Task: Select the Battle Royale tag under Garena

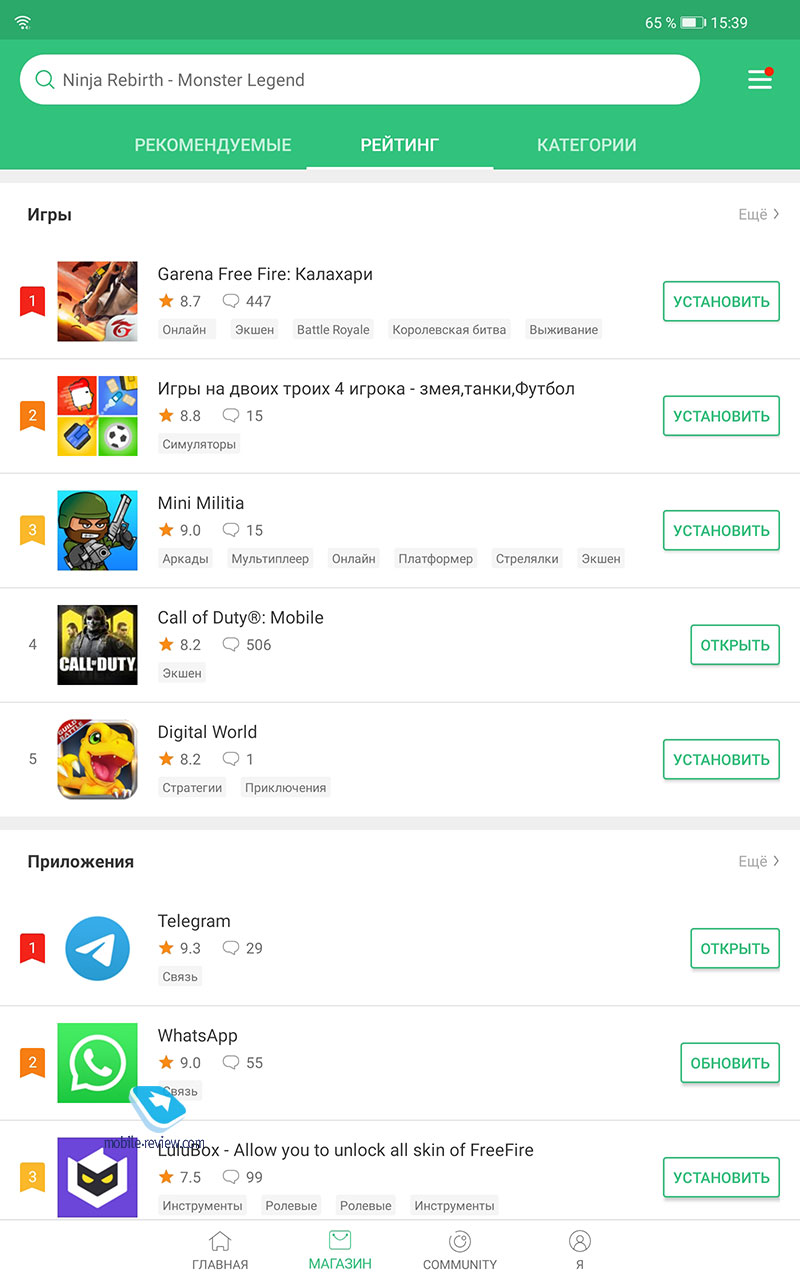Action: click(x=333, y=330)
